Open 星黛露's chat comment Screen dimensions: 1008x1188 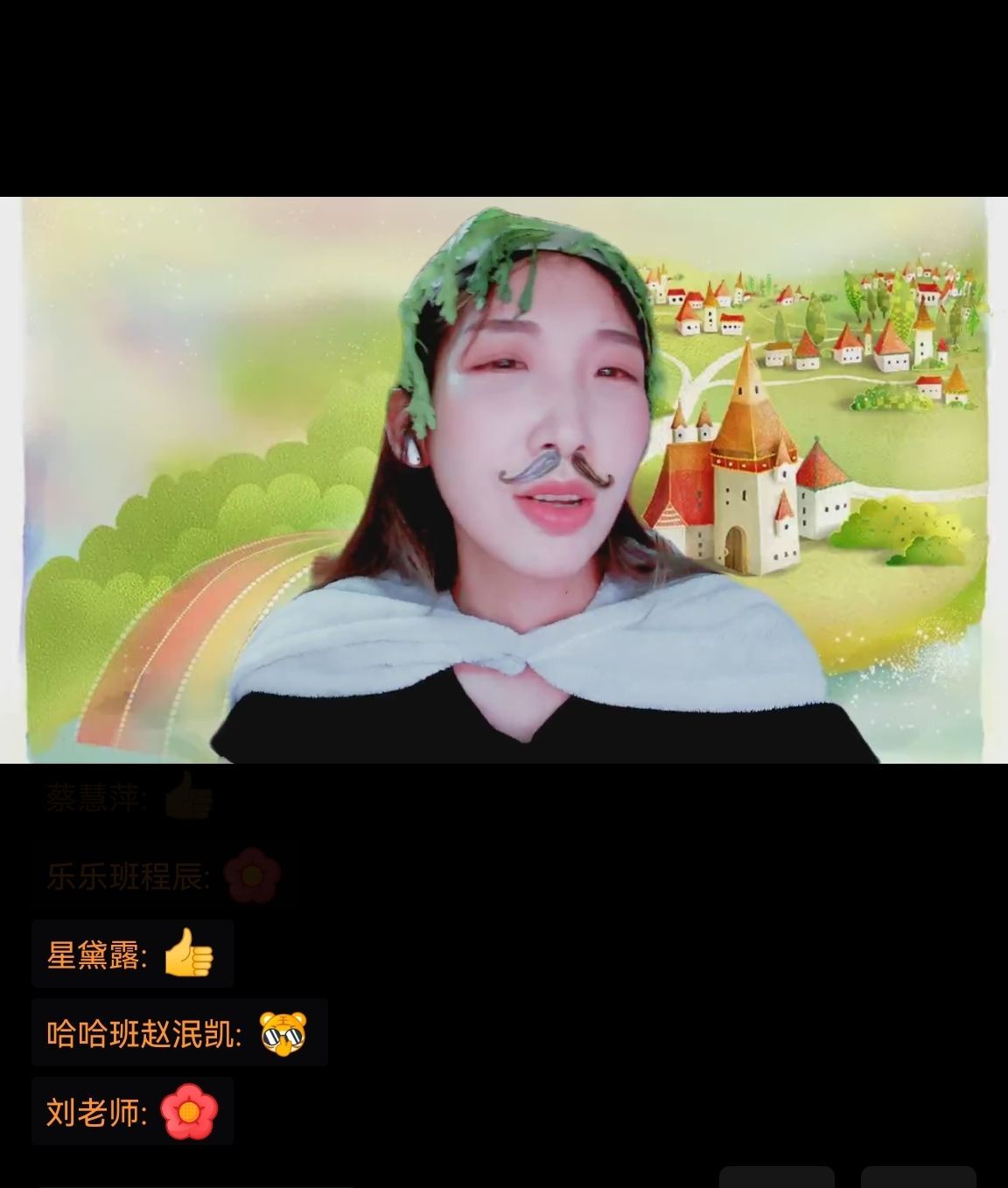click(x=132, y=954)
